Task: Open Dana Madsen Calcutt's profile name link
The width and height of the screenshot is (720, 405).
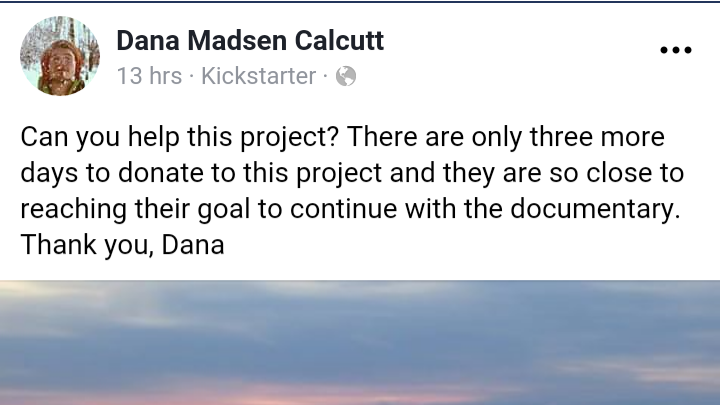Action: [250, 41]
